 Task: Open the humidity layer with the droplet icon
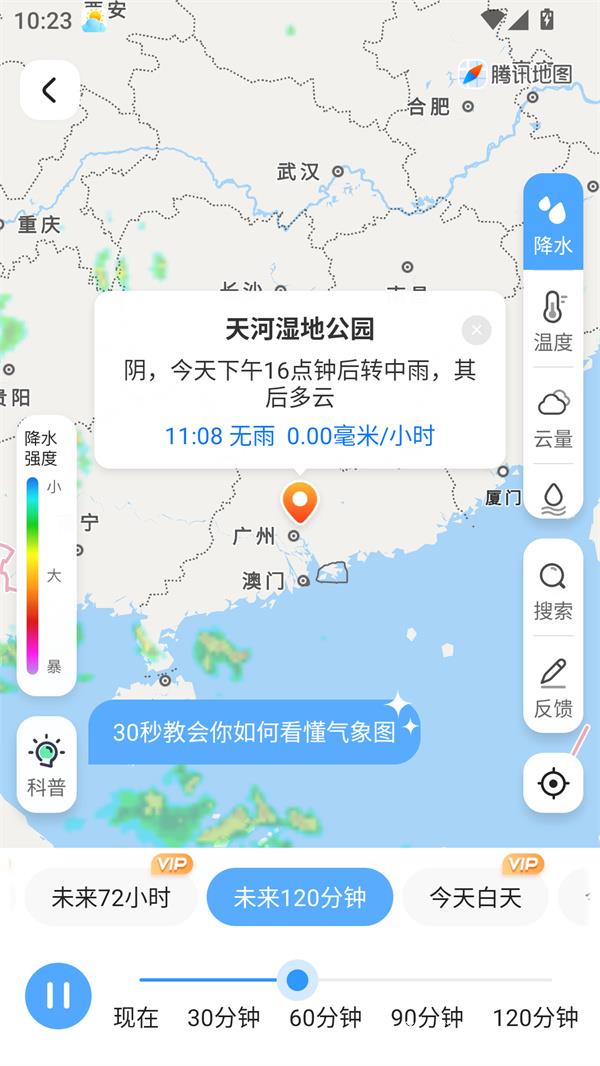(x=552, y=497)
